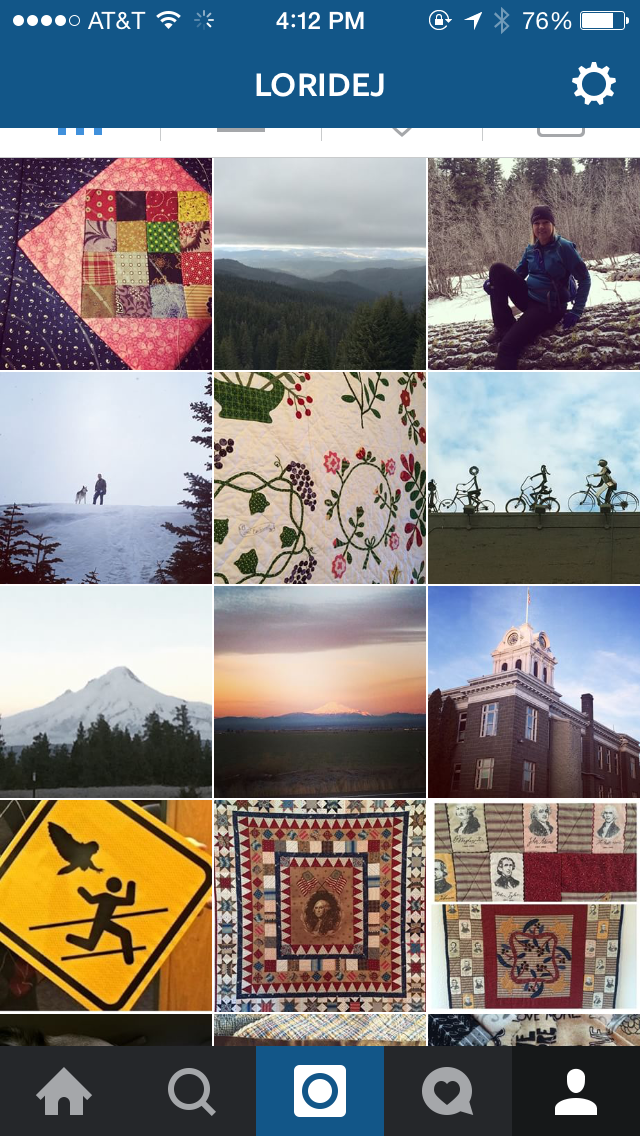Go to the Home feed tab
The height and width of the screenshot is (1136, 640).
click(x=64, y=1092)
